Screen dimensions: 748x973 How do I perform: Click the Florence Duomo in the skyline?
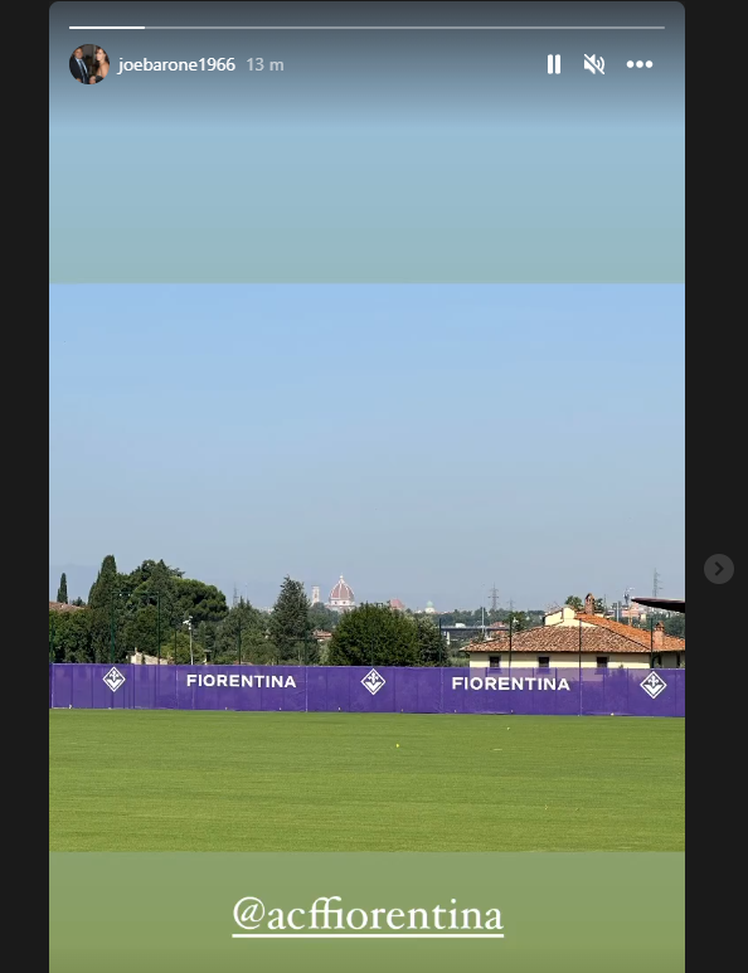(x=342, y=594)
